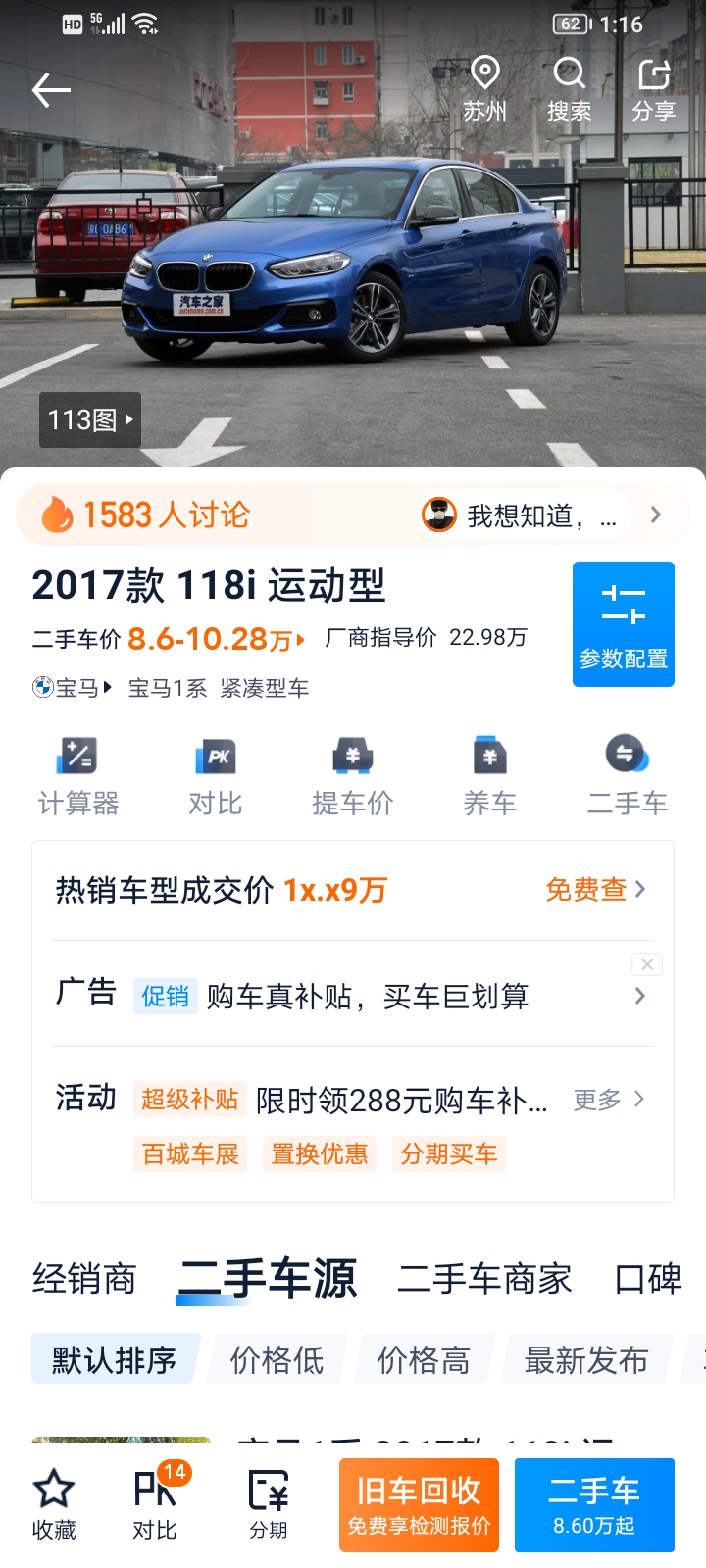Go back using the top-left arrow

[51, 90]
